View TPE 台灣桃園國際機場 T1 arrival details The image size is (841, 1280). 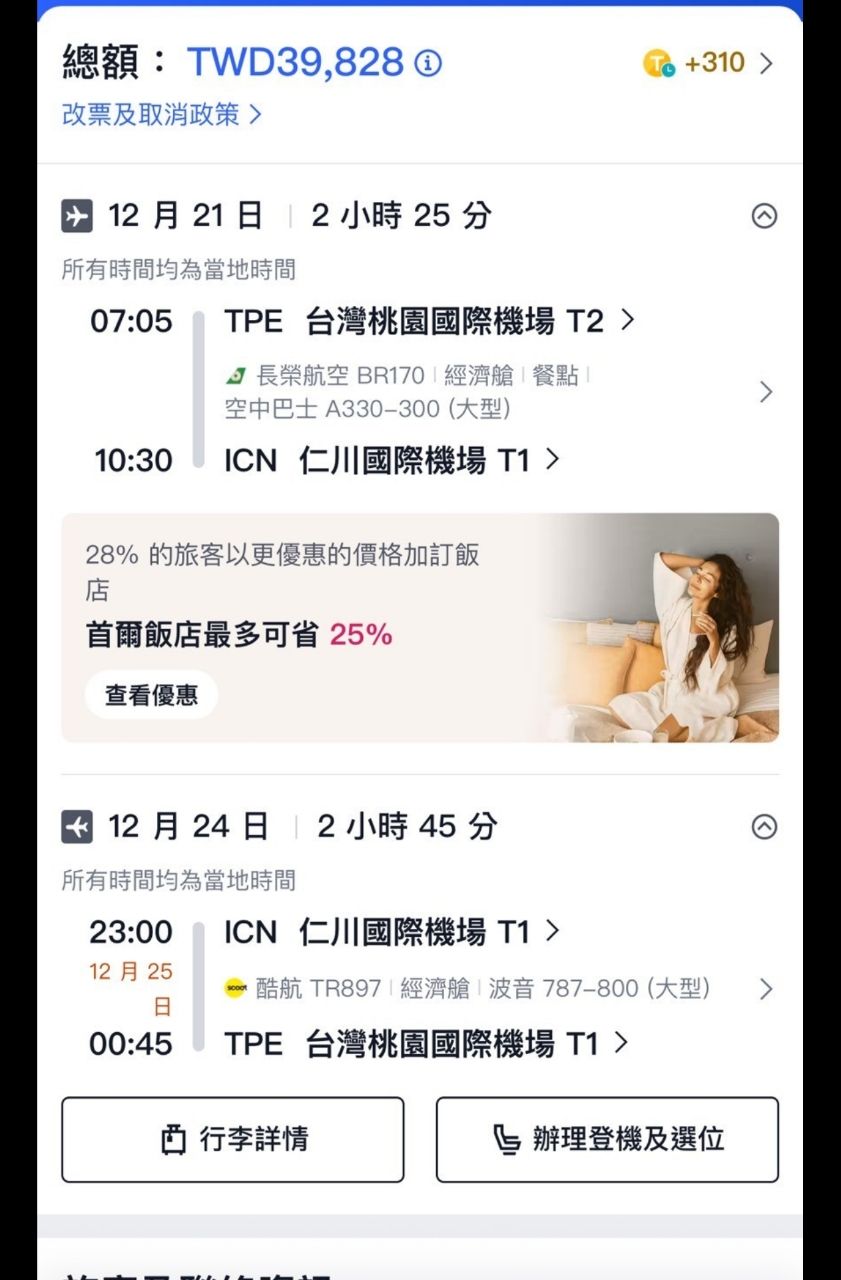pos(426,1044)
